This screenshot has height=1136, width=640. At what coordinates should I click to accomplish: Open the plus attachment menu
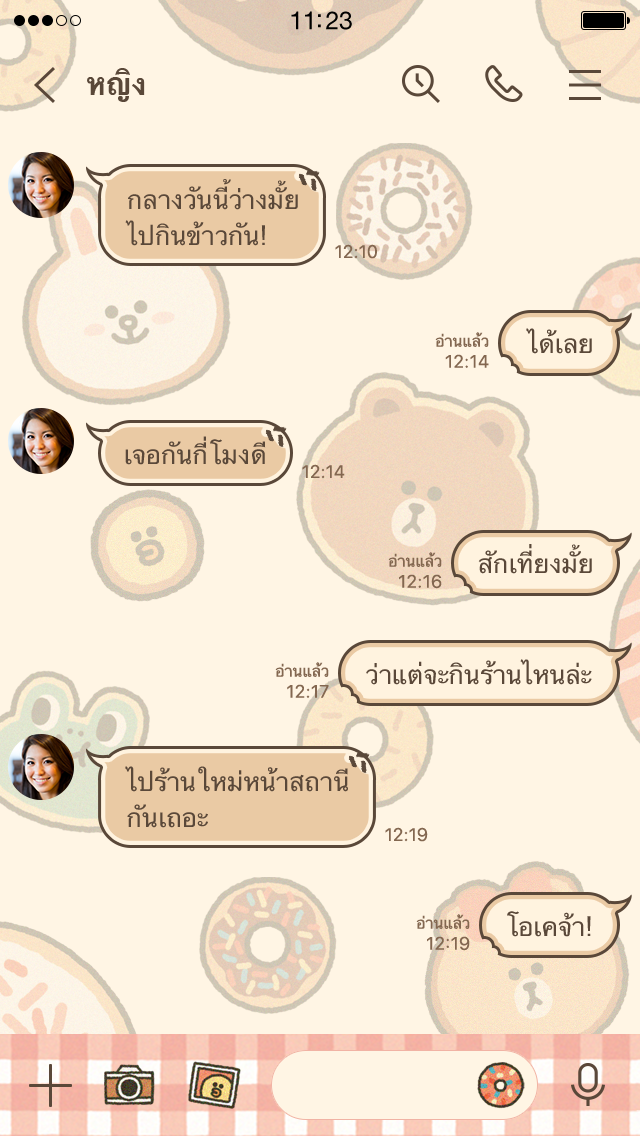tap(50, 1085)
